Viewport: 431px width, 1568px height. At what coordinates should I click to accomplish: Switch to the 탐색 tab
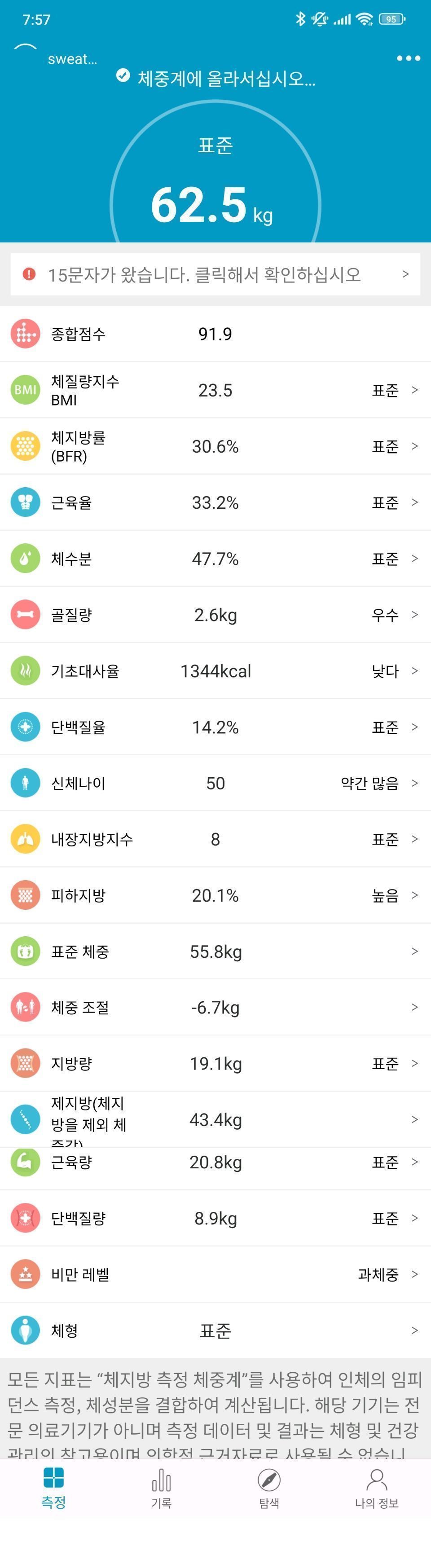pos(269,1488)
